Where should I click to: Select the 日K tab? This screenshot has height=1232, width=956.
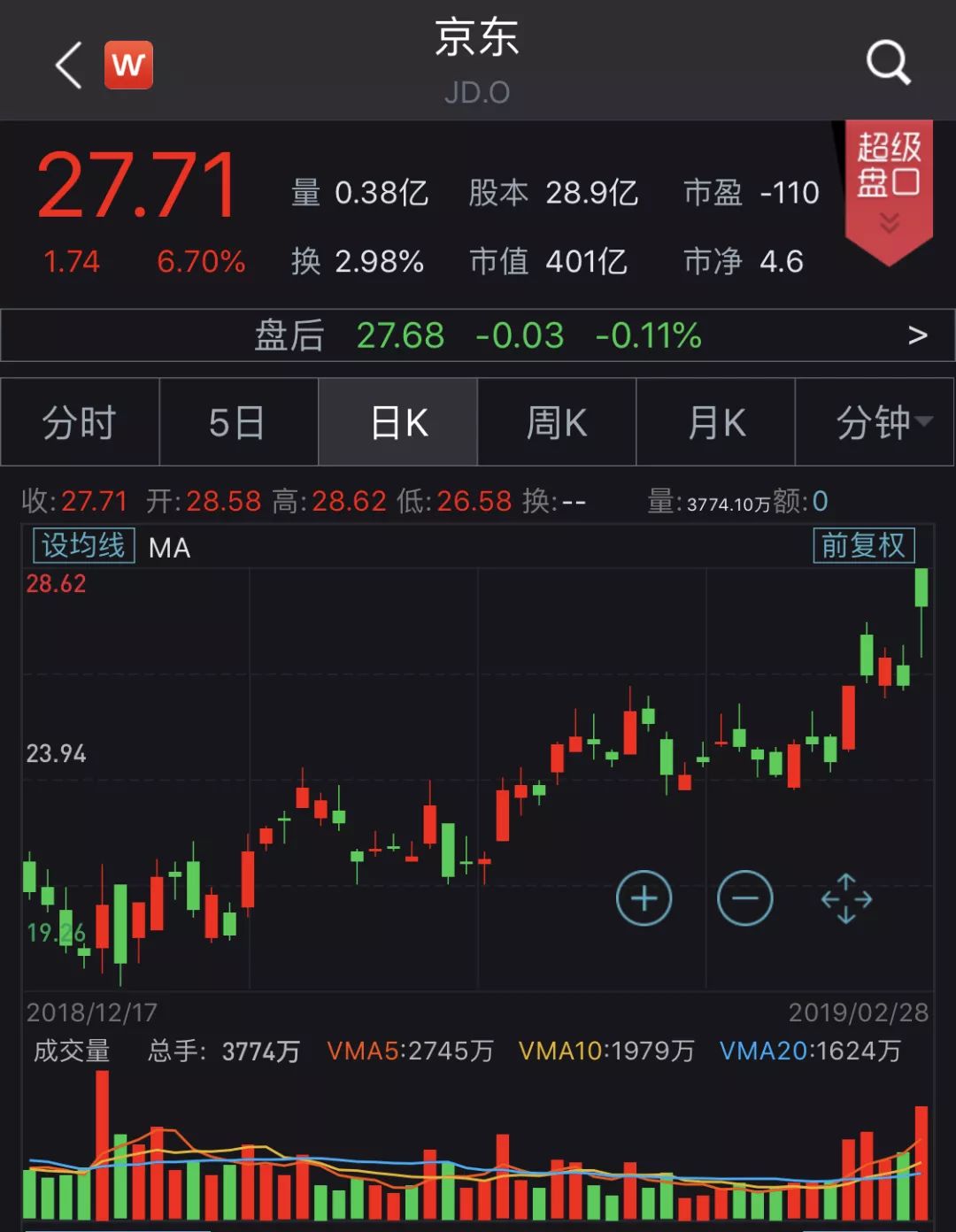[398, 422]
